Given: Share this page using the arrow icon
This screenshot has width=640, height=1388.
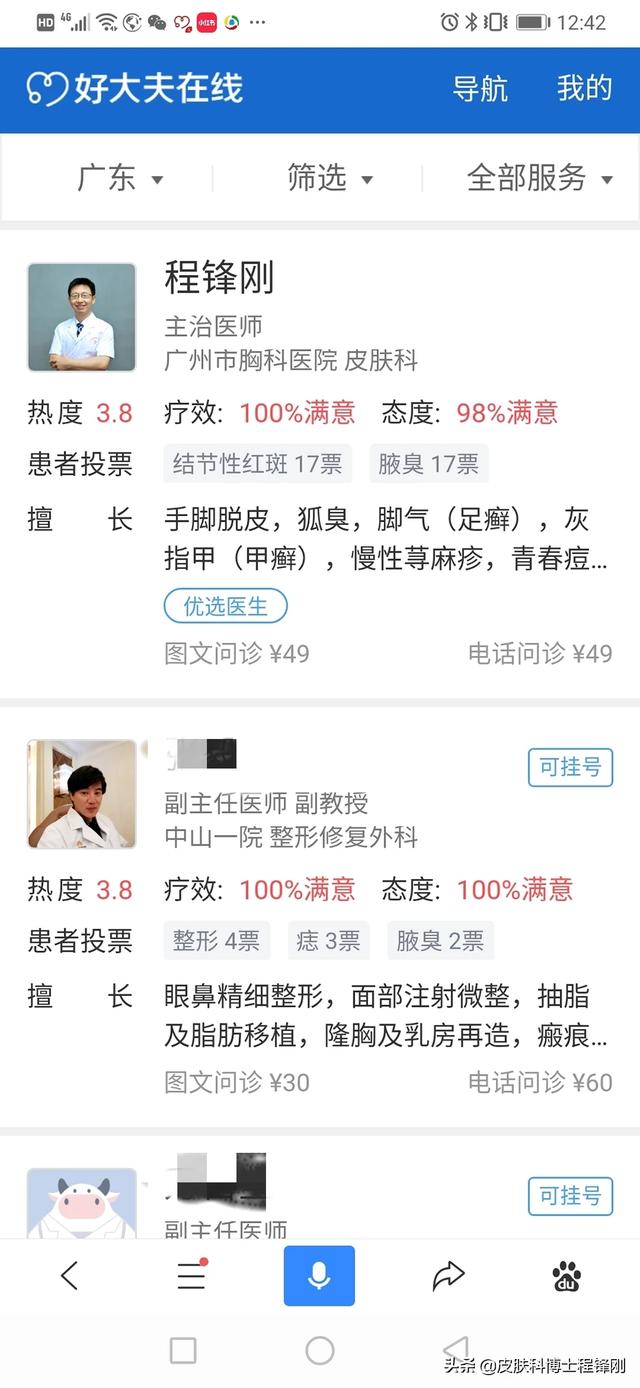Looking at the screenshot, I should click(449, 1275).
